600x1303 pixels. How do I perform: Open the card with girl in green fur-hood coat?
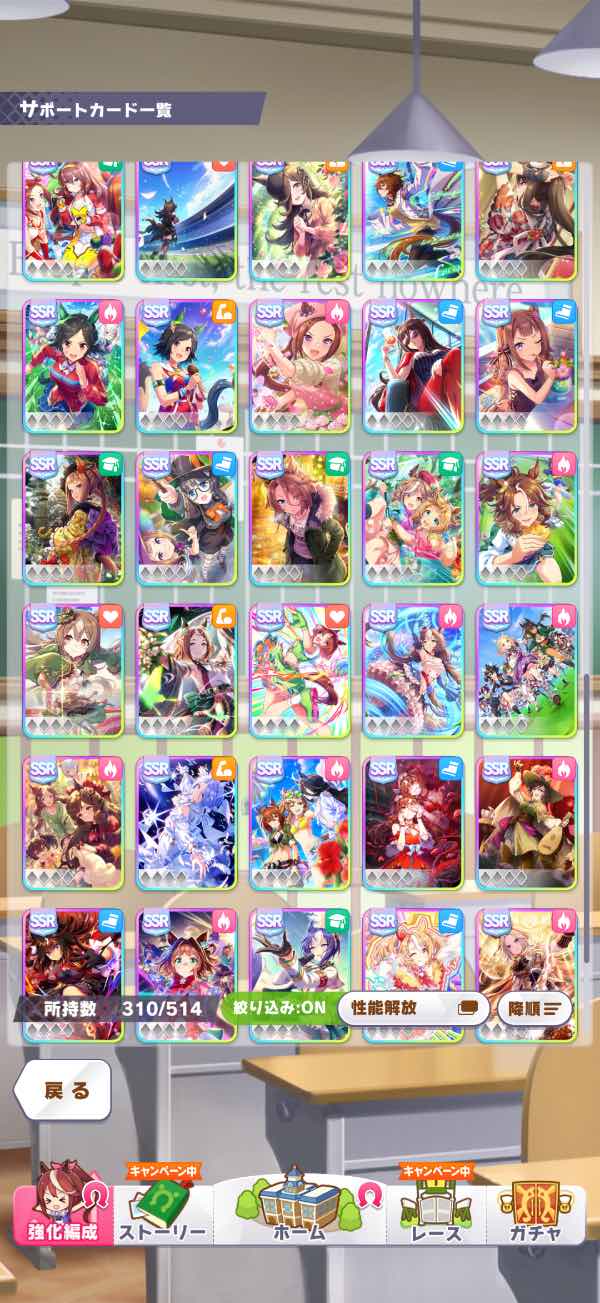(x=300, y=520)
